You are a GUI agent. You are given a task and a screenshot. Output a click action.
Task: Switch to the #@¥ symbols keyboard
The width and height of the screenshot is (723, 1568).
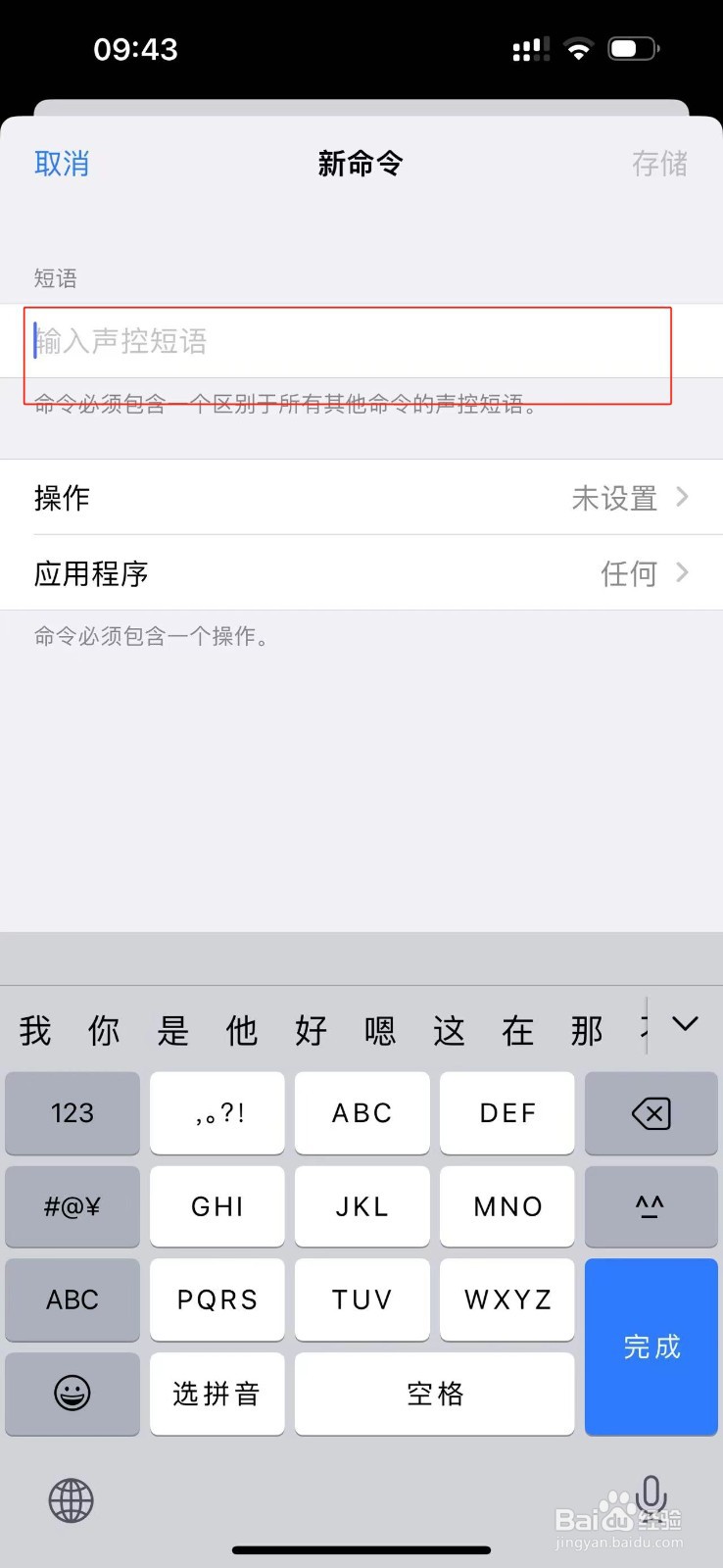tap(72, 1206)
